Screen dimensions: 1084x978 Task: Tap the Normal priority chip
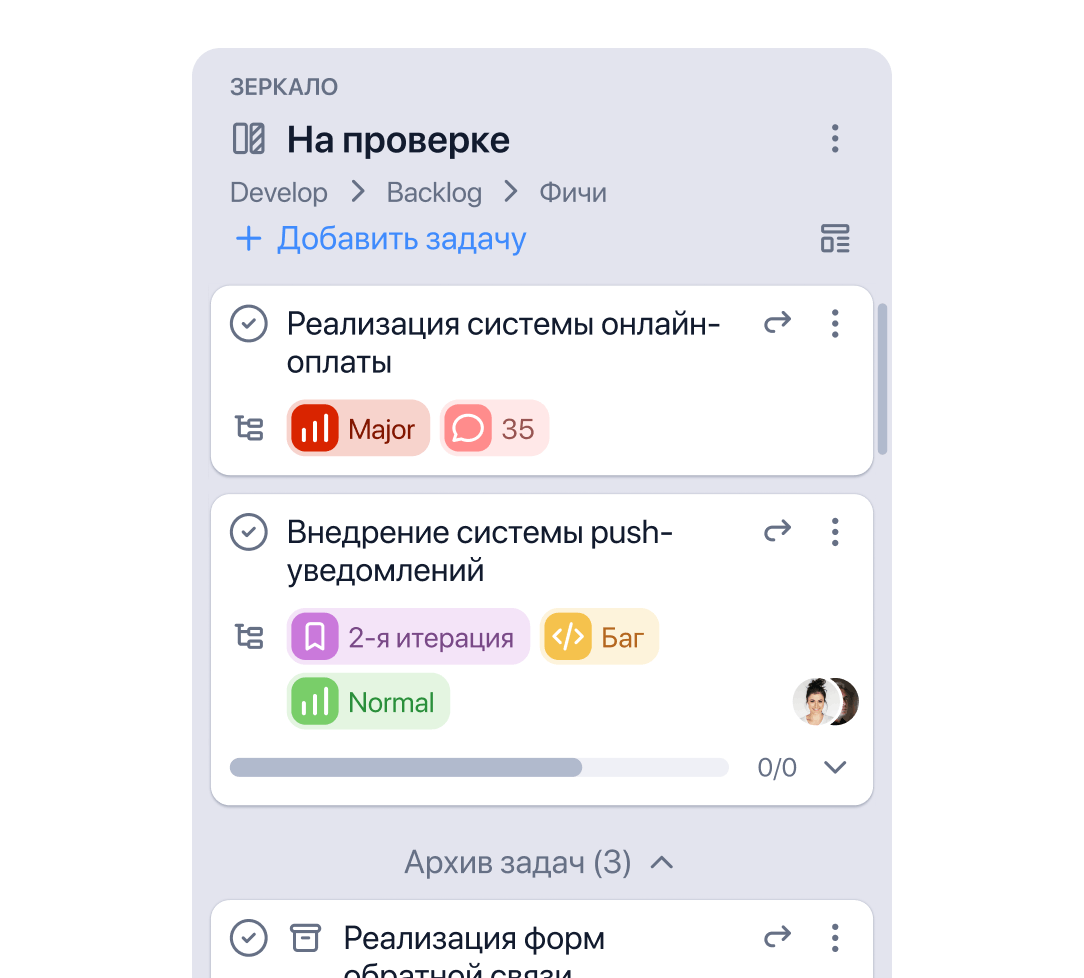(x=368, y=702)
